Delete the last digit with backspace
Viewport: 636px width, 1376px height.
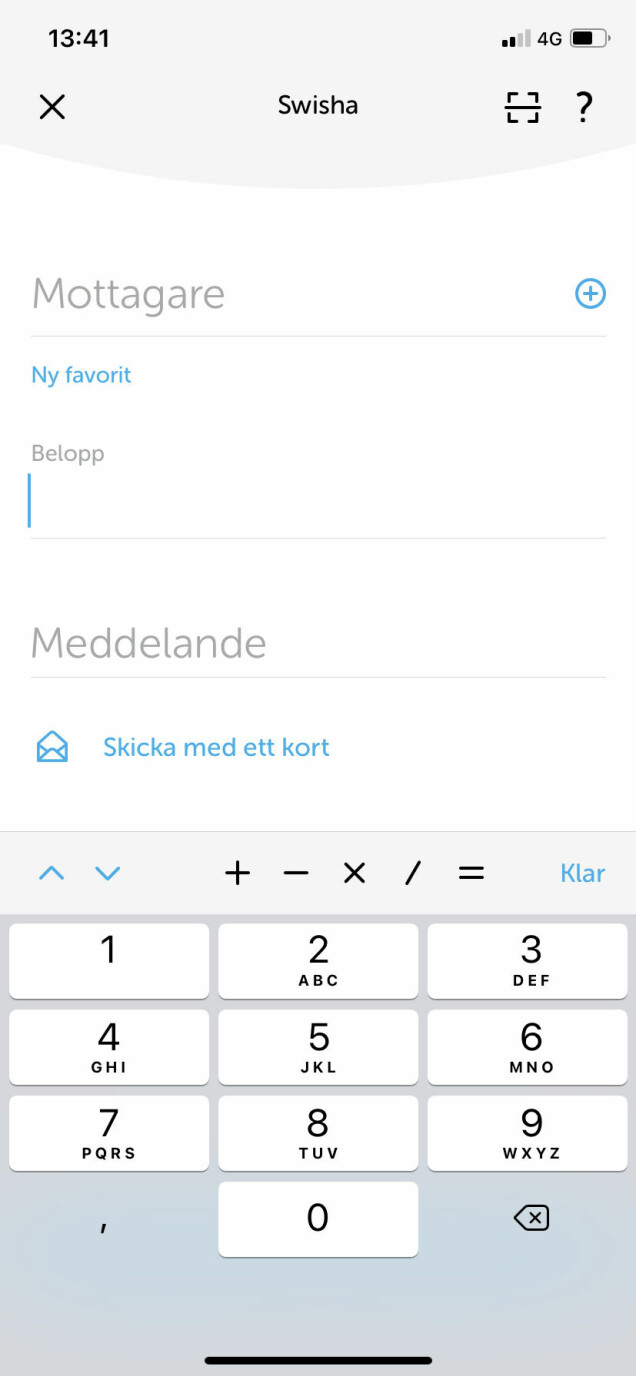tap(531, 1218)
